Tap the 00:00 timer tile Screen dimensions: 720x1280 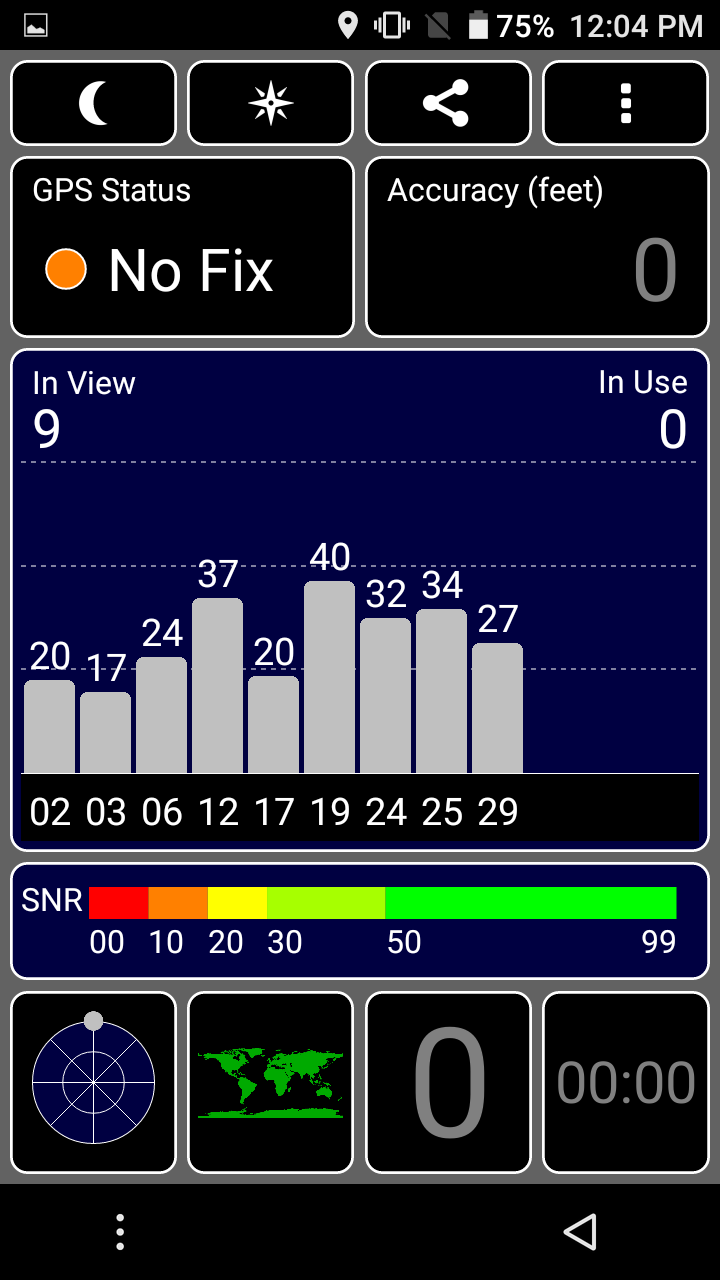tap(626, 1082)
